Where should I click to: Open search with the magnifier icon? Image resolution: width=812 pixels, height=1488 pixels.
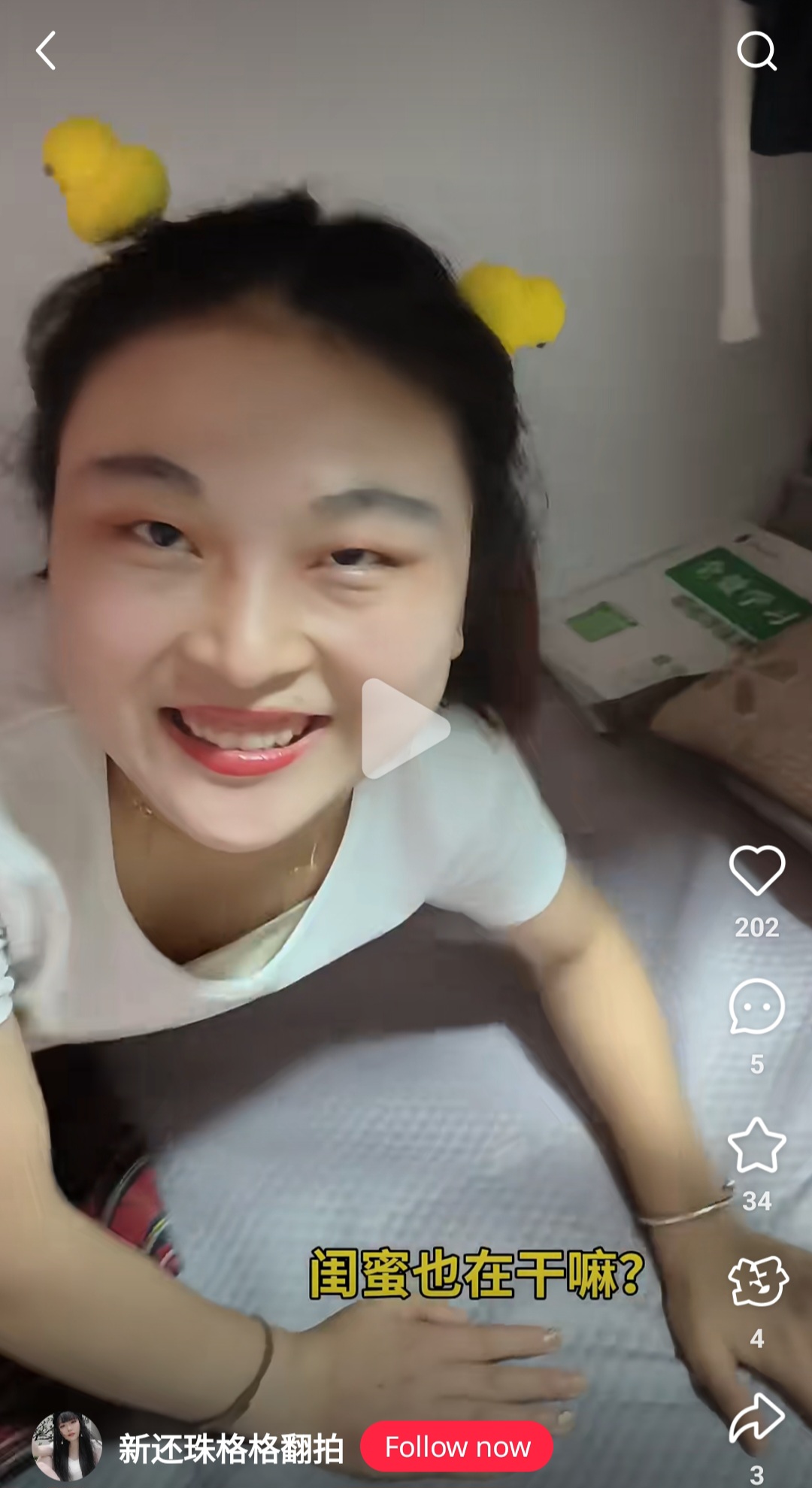(756, 50)
